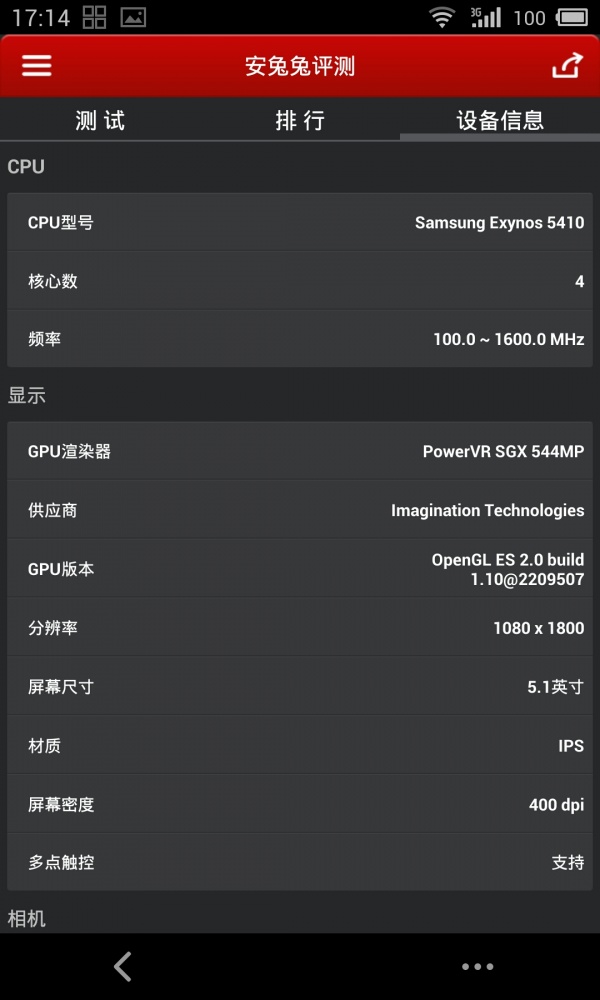Go back using the bottom arrow

click(x=122, y=966)
